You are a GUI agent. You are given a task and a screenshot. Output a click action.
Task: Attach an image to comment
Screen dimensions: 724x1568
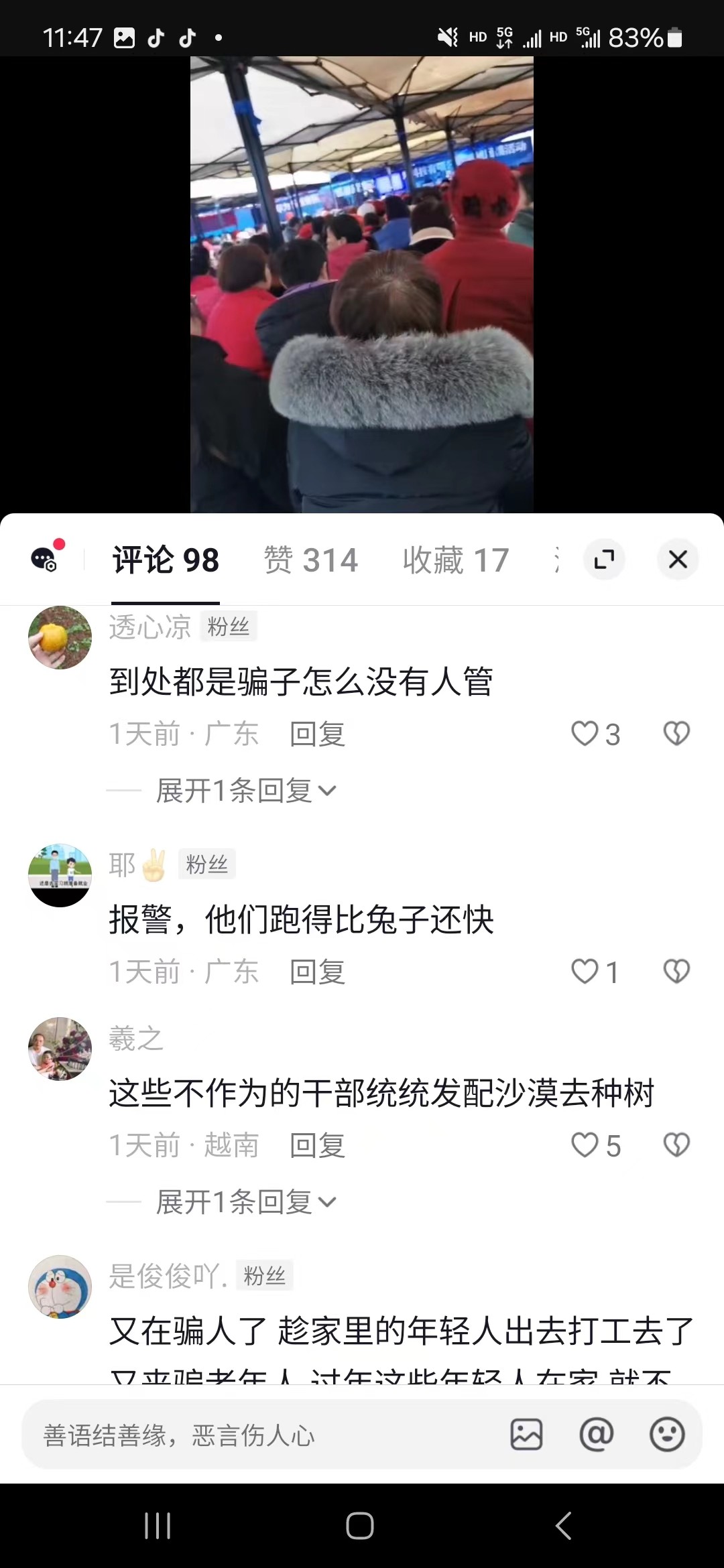526,1435
